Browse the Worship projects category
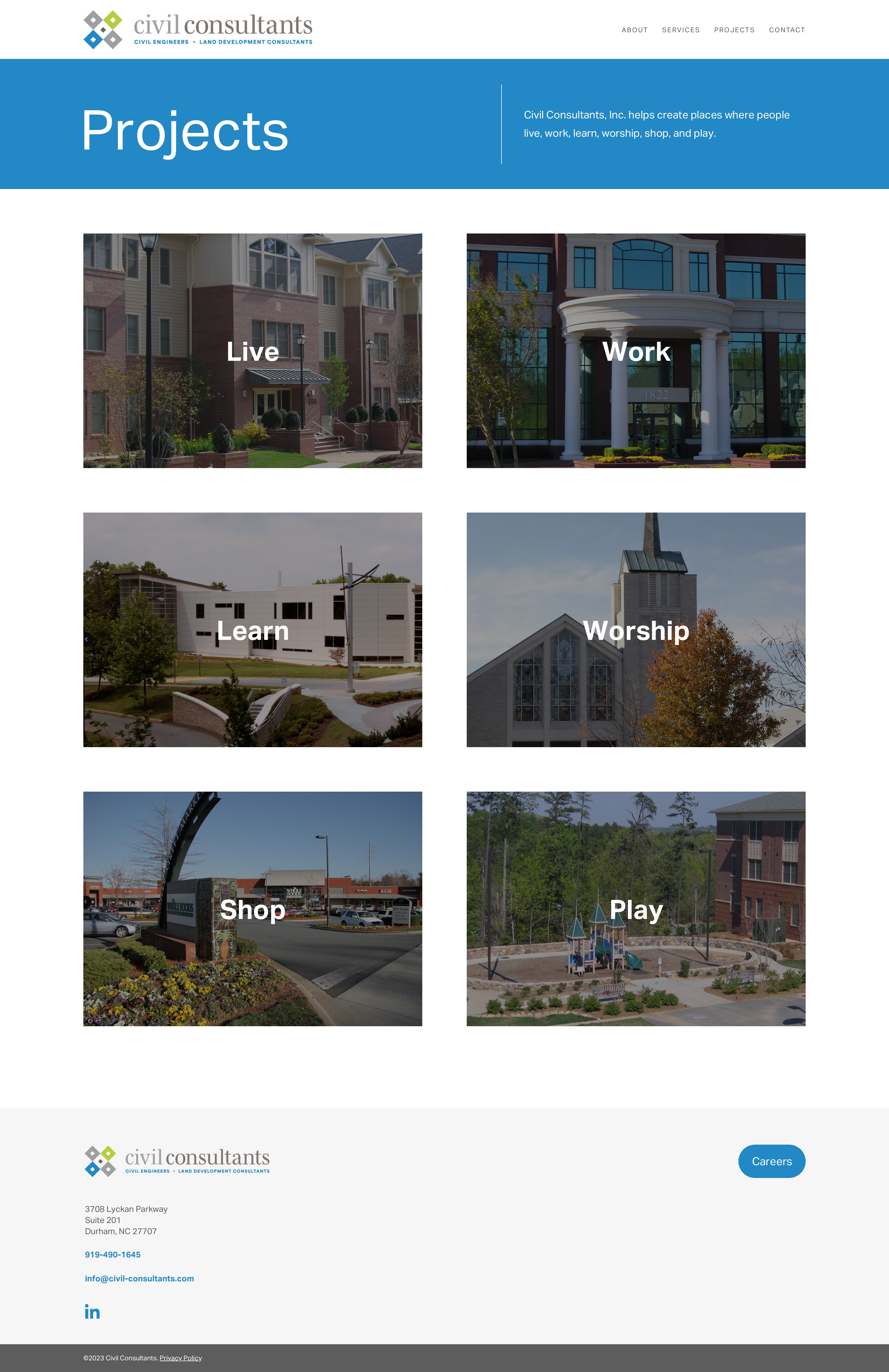 (635, 630)
